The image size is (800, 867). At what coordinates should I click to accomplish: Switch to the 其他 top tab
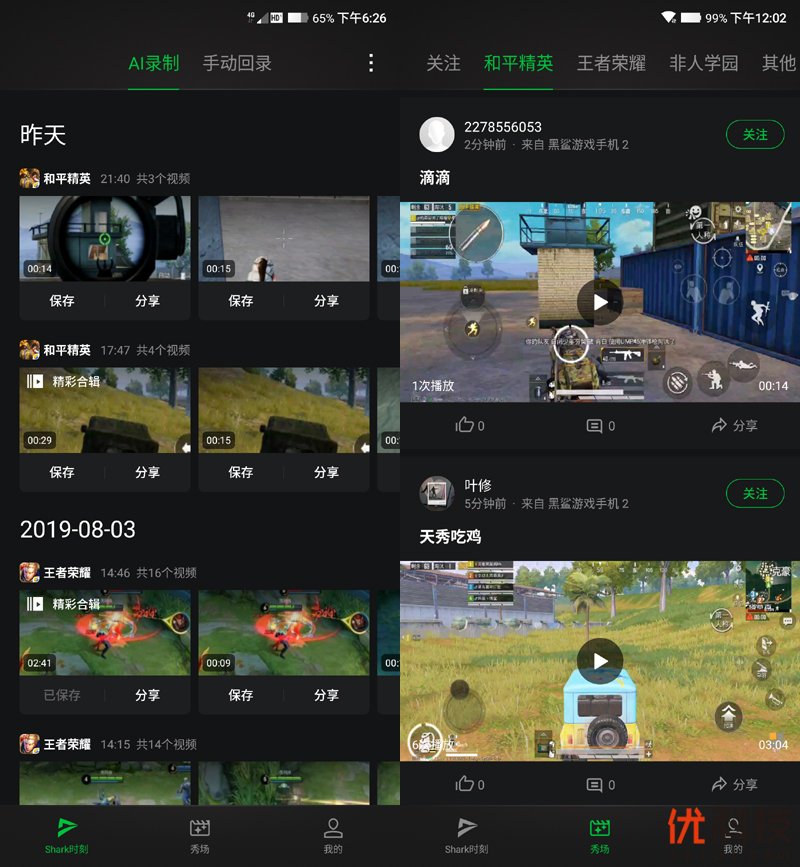pos(778,63)
